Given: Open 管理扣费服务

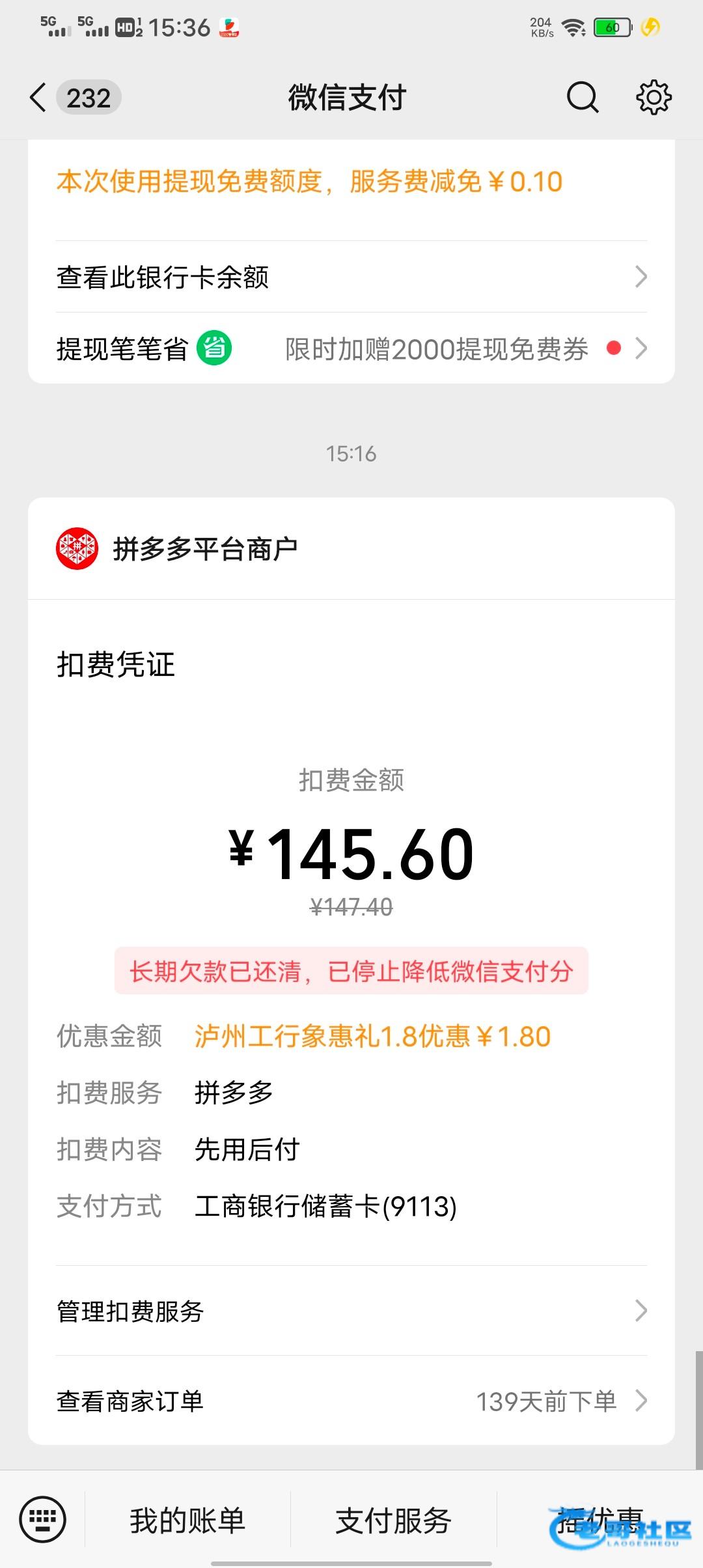Looking at the screenshot, I should (x=351, y=1311).
